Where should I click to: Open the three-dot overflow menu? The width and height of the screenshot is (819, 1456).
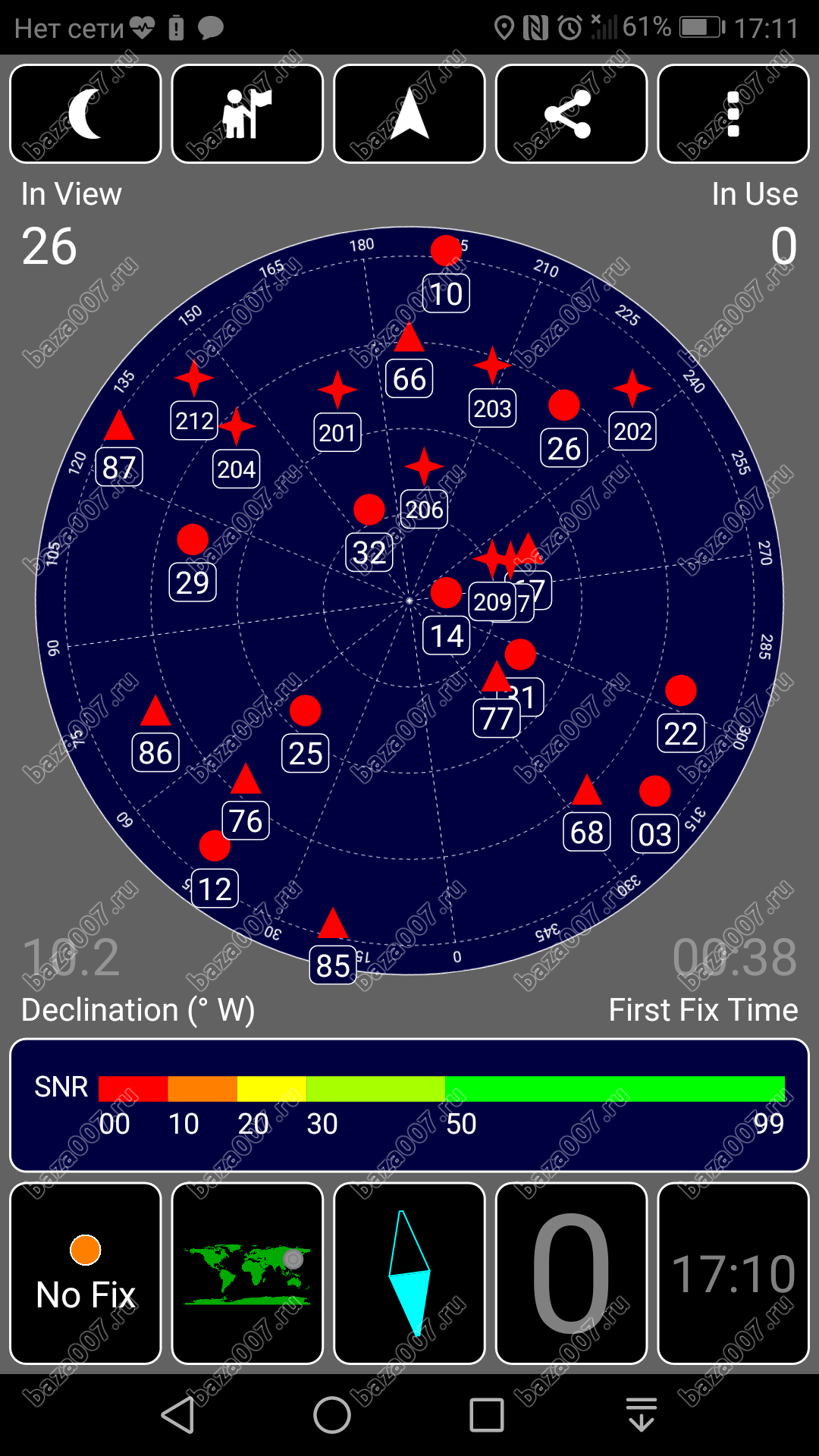(x=733, y=114)
